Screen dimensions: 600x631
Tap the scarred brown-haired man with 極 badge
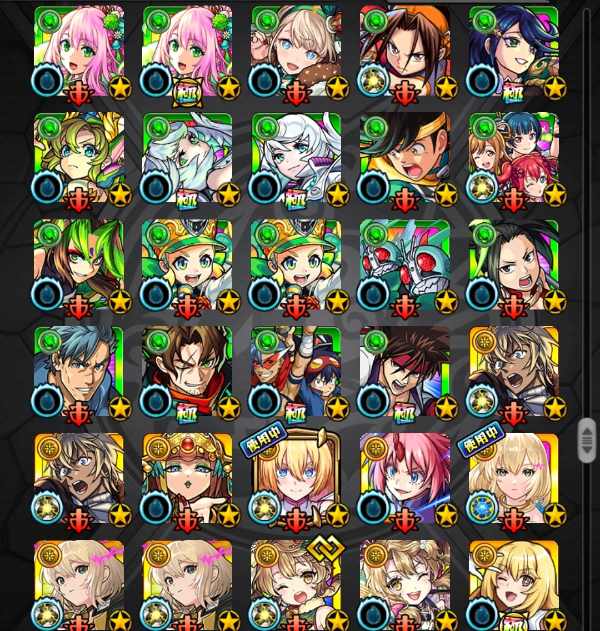click(187, 372)
